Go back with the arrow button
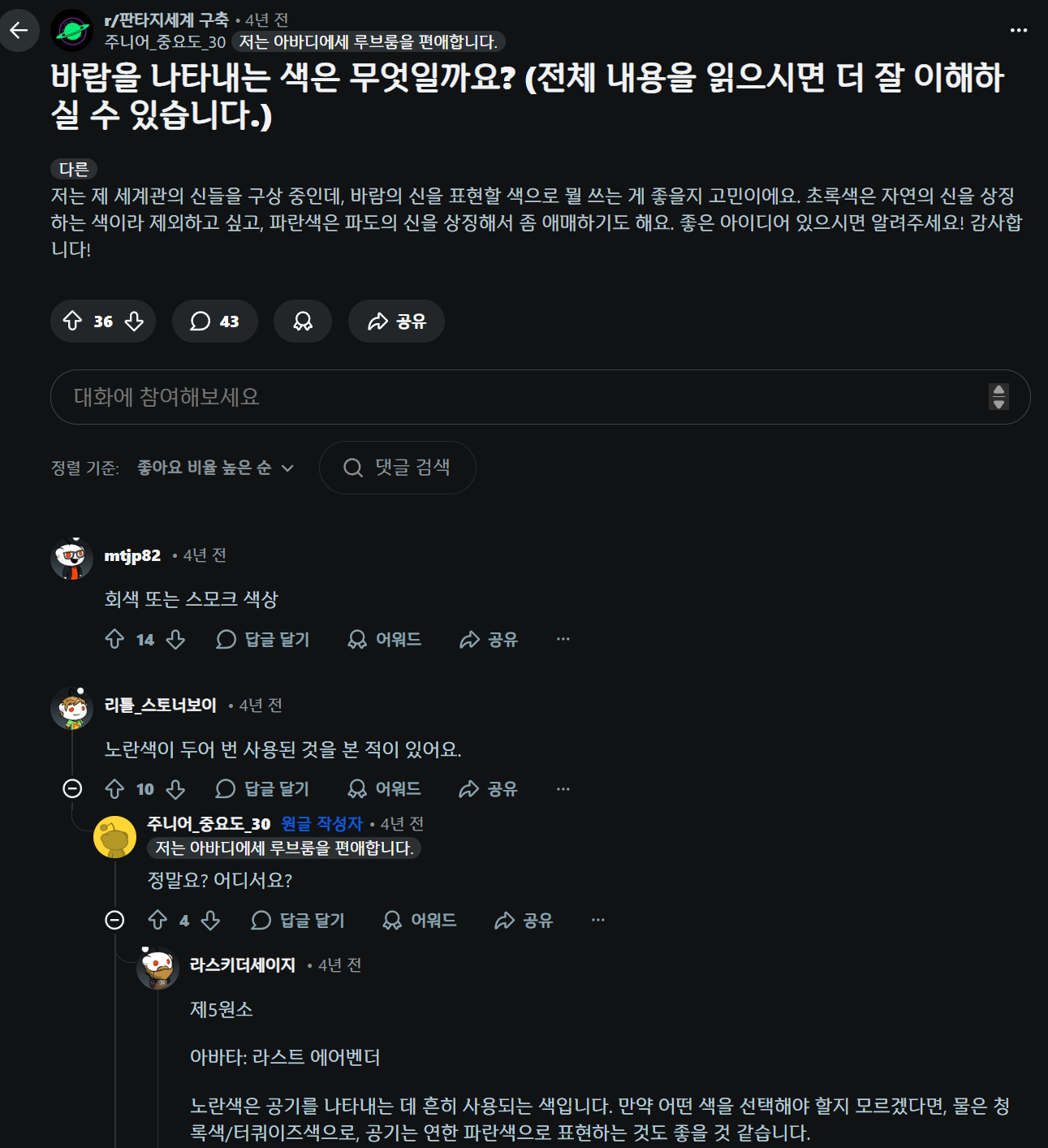This screenshot has width=1048, height=1148. coord(19,31)
